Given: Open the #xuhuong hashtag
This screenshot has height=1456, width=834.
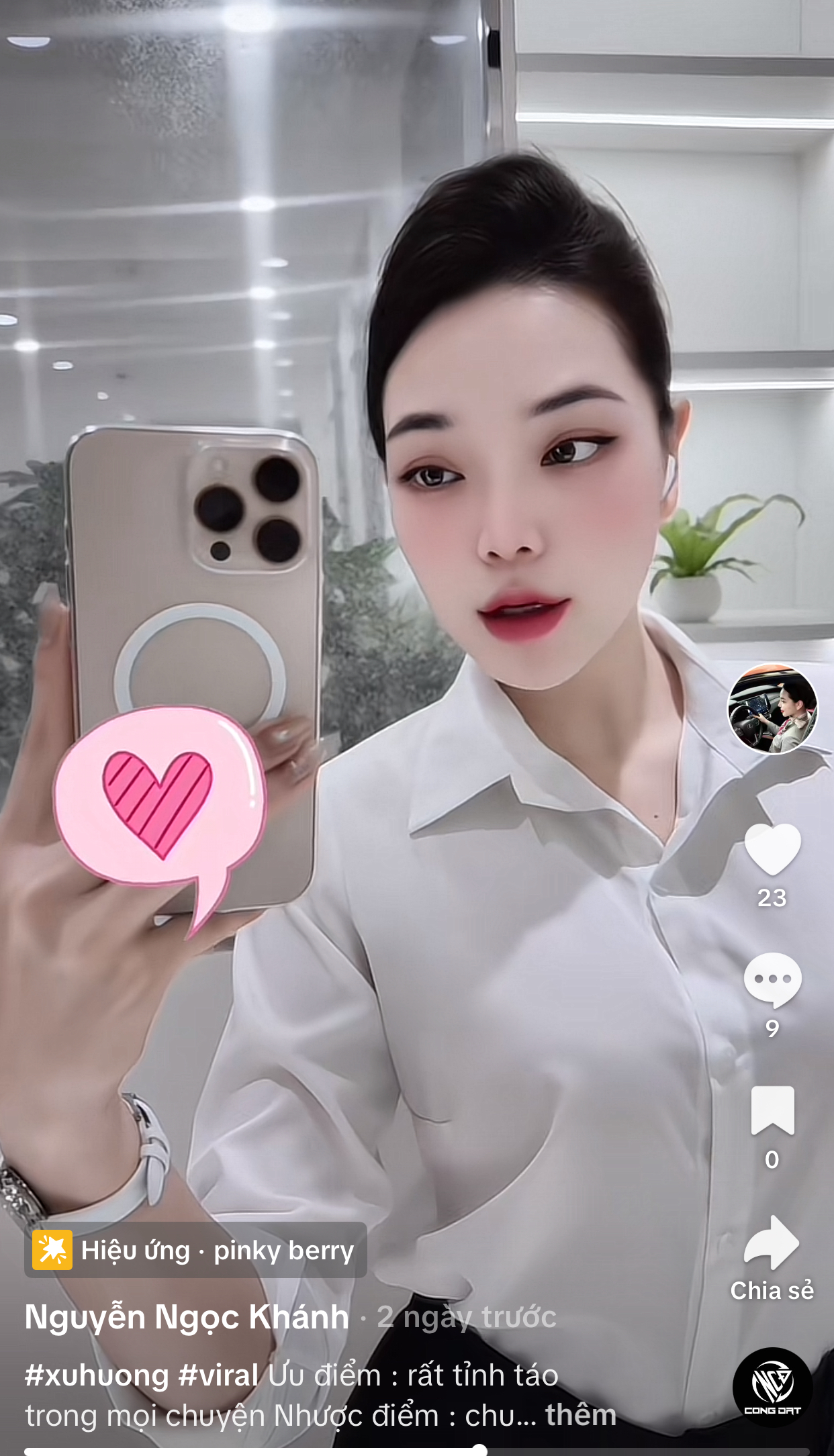Looking at the screenshot, I should (97, 1375).
